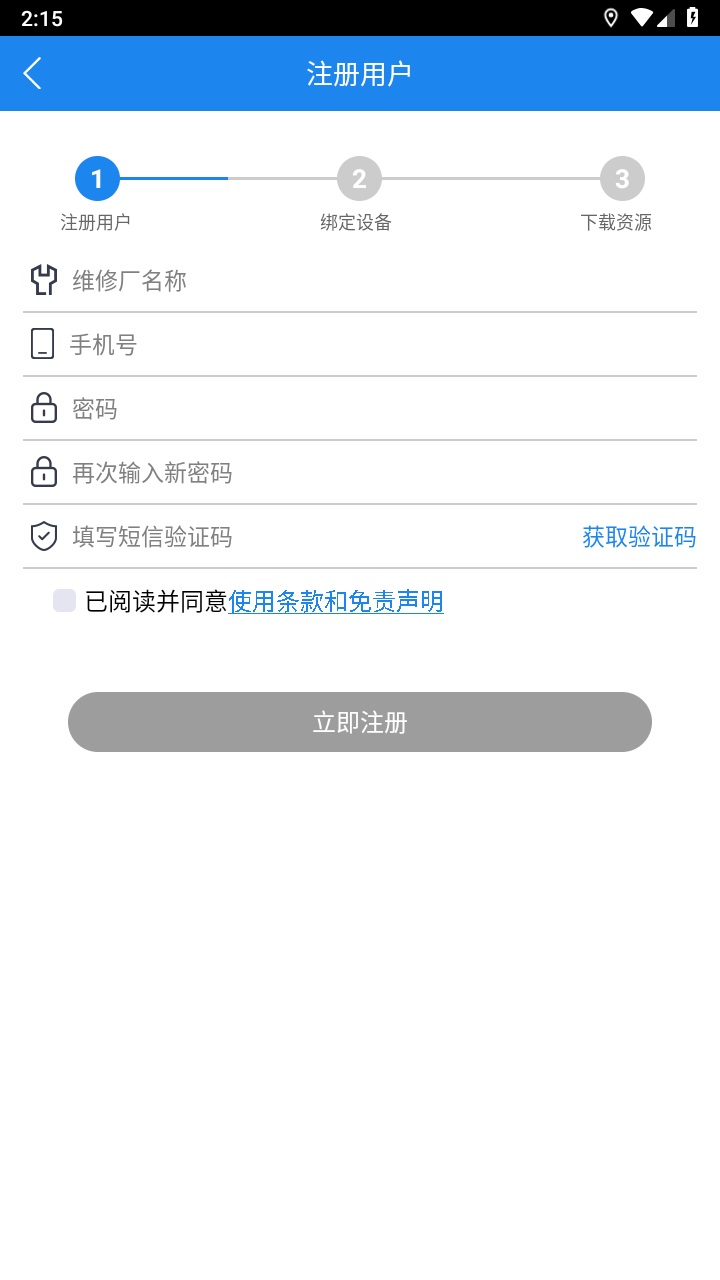The height and width of the screenshot is (1280, 720).
Task: Open the 使用条款和免责声明 terms link
Action: [336, 602]
